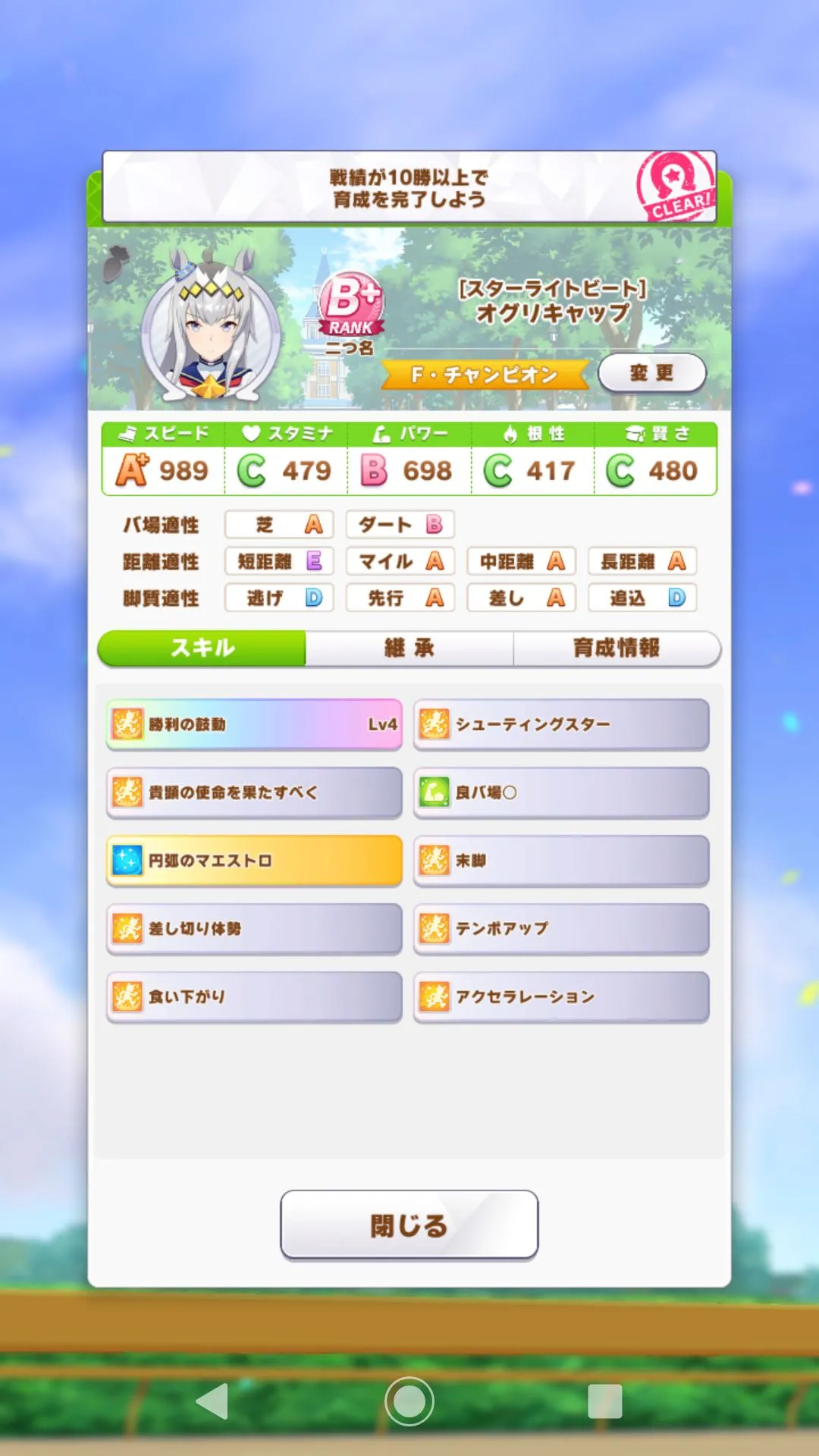Open skill シューティングスター details
Viewport: 819px width, 1456px height.
point(561,724)
